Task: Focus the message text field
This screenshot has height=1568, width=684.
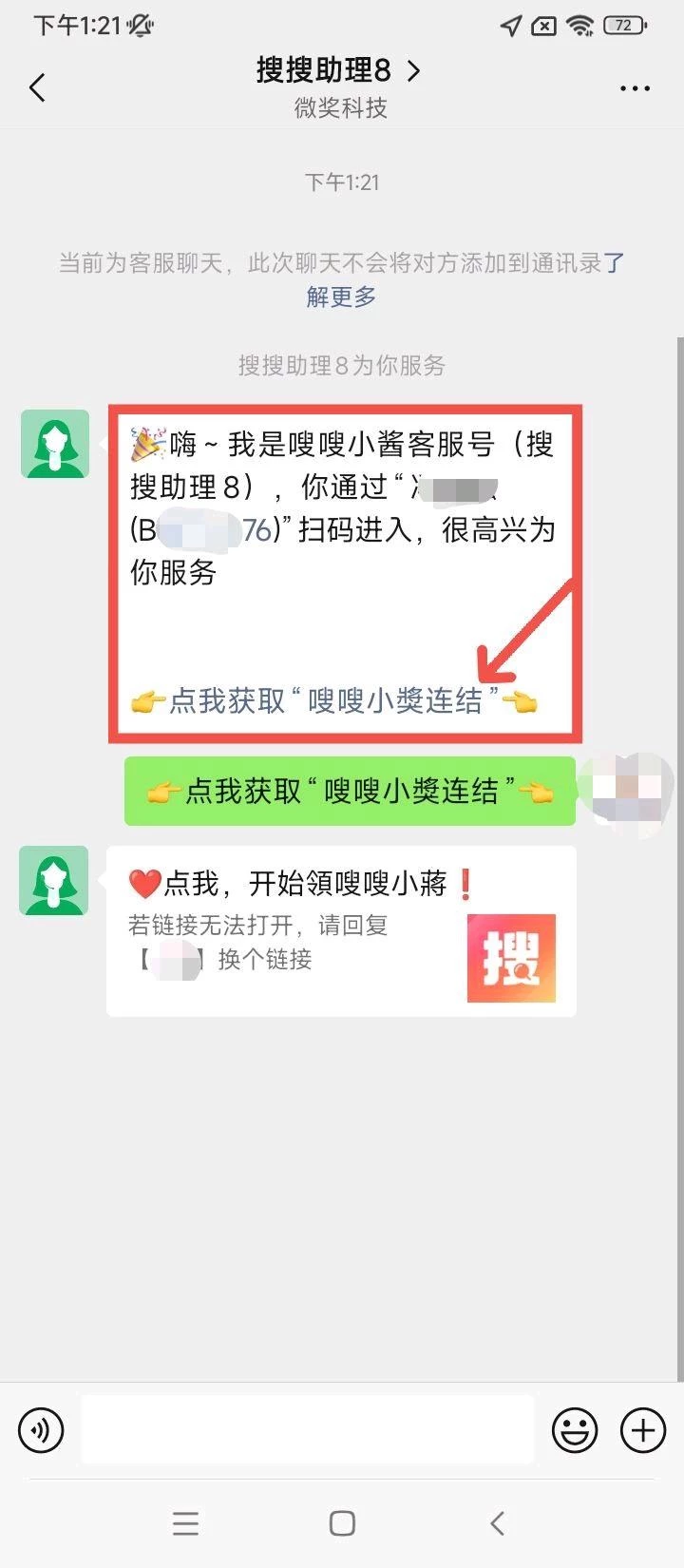Action: coord(307,1429)
